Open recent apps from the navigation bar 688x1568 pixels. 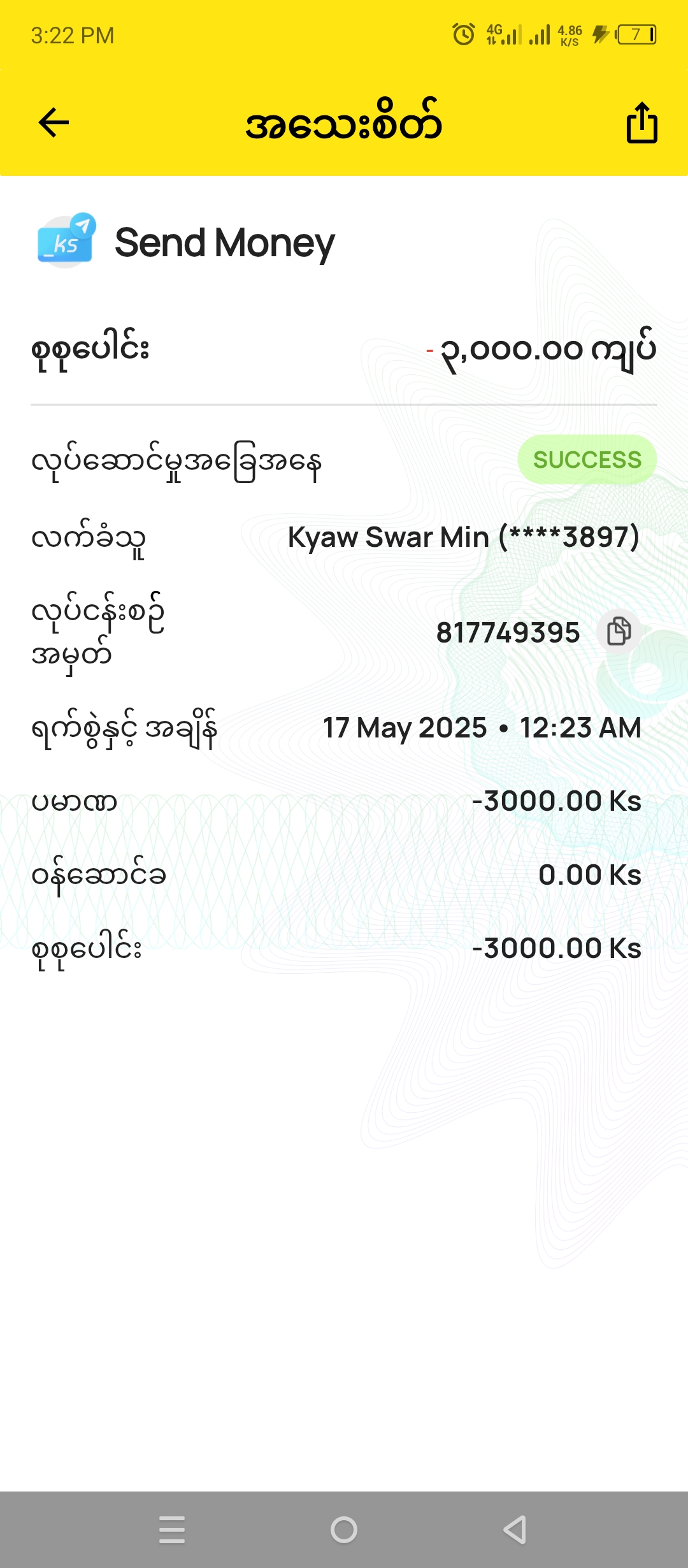[172, 1530]
